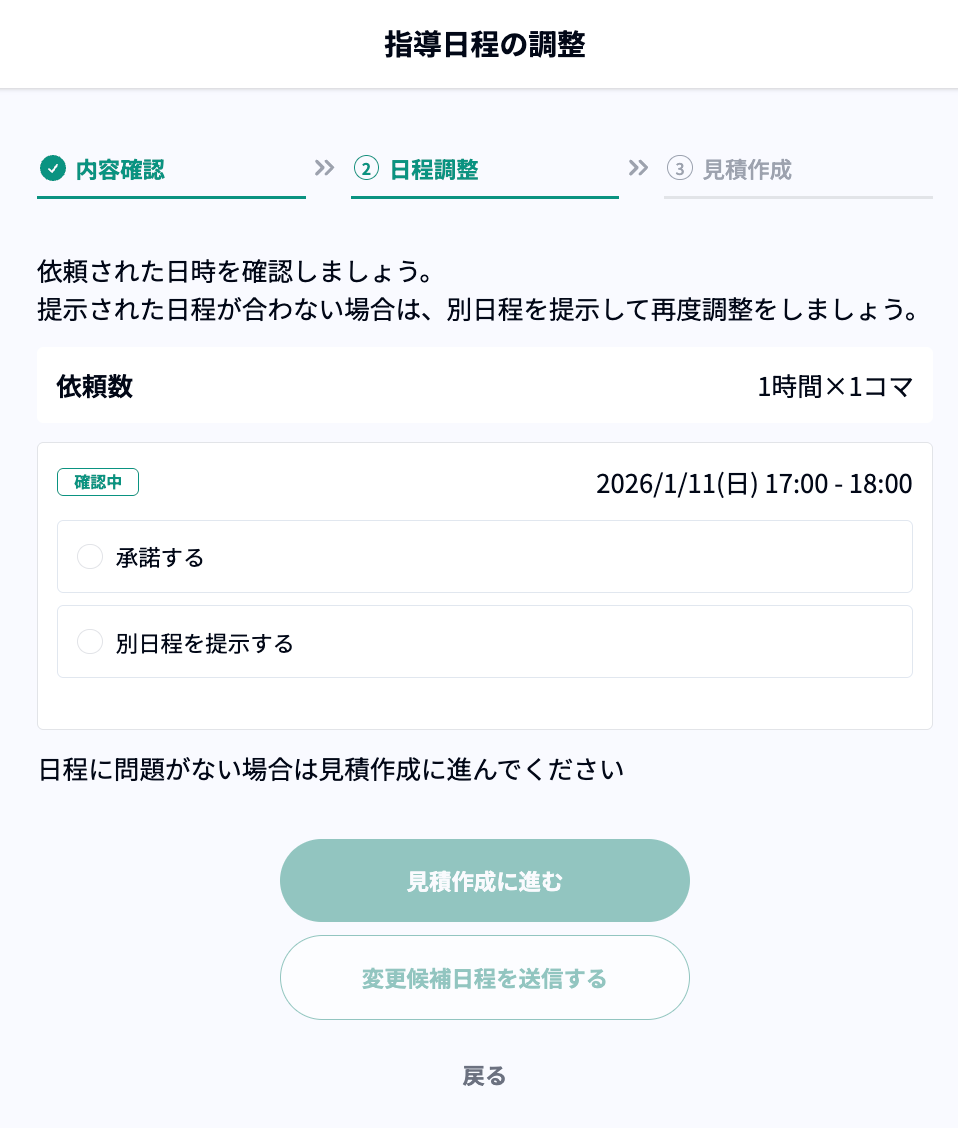Choose the 別日程を提示する option
This screenshot has width=958, height=1128.
[90, 642]
